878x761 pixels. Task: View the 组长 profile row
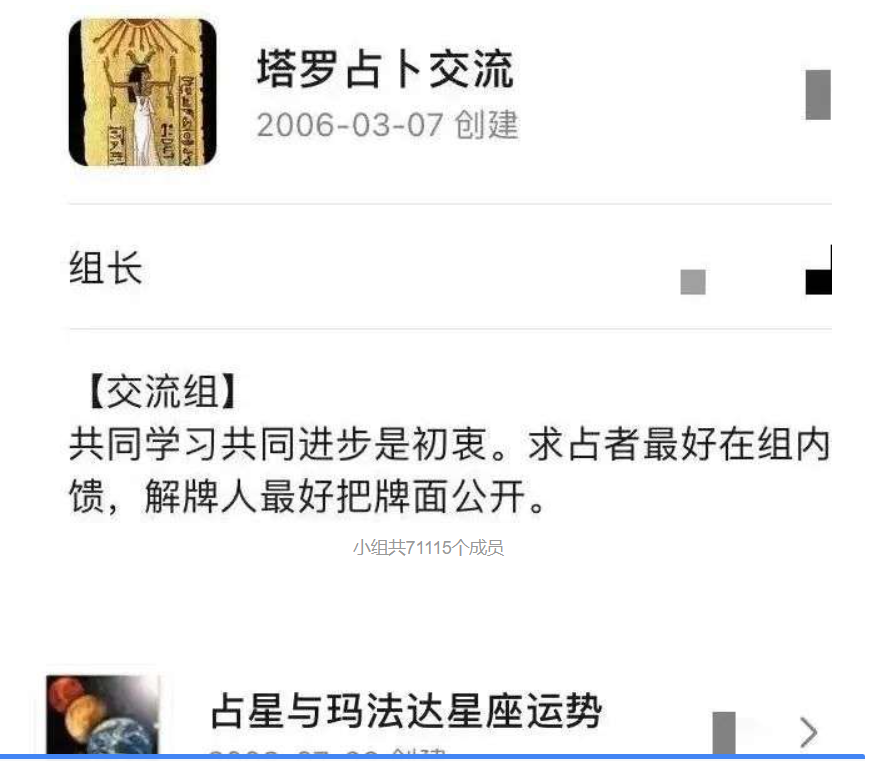tap(448, 268)
